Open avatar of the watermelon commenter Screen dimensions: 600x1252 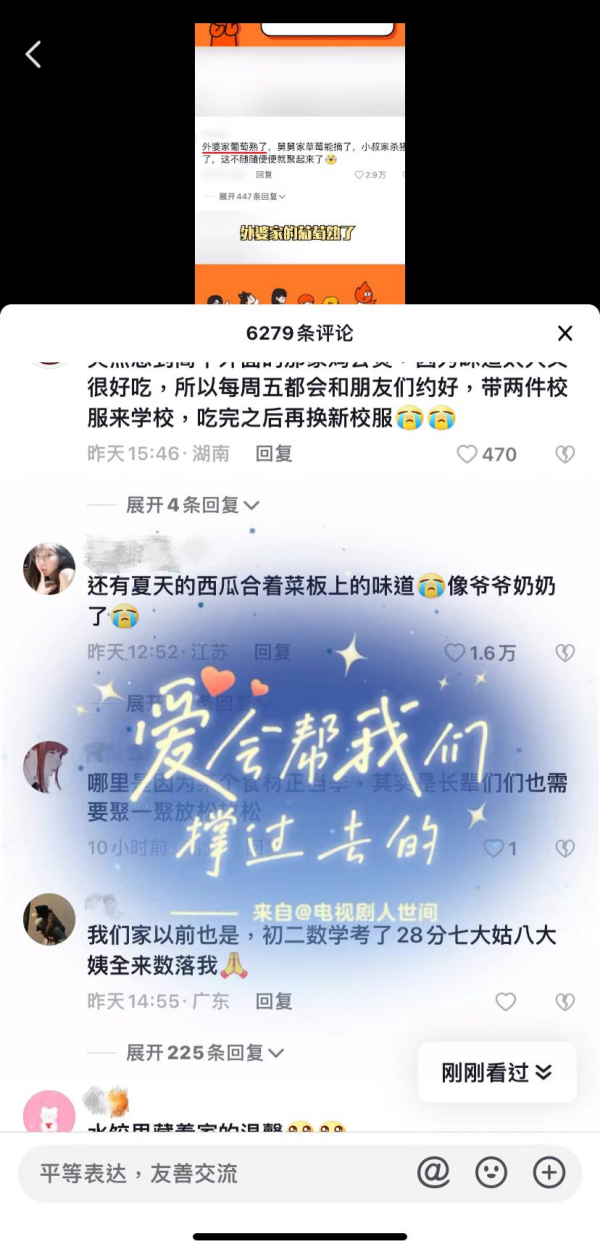point(49,569)
